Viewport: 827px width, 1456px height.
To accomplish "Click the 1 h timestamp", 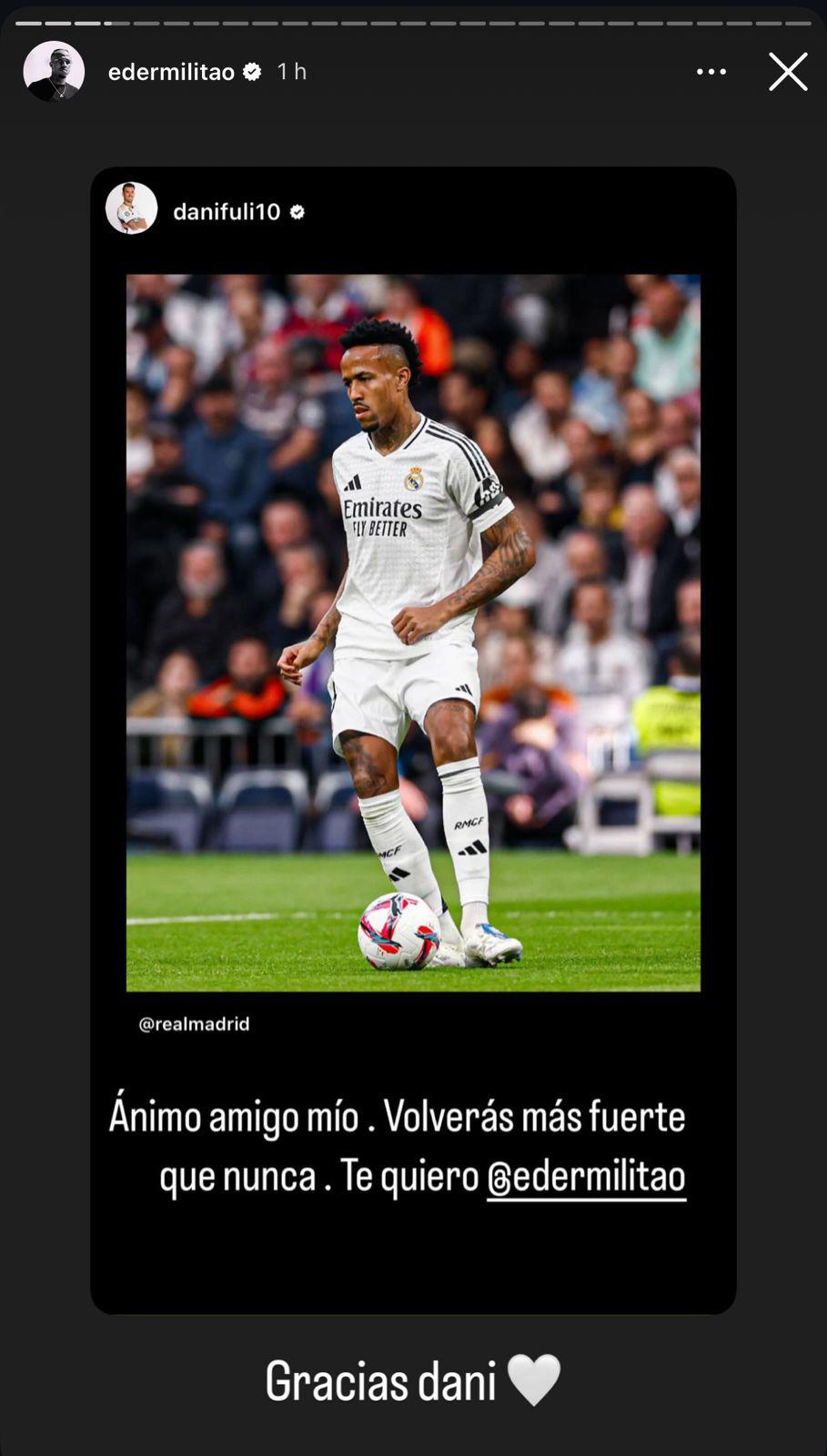I will pyautogui.click(x=290, y=72).
